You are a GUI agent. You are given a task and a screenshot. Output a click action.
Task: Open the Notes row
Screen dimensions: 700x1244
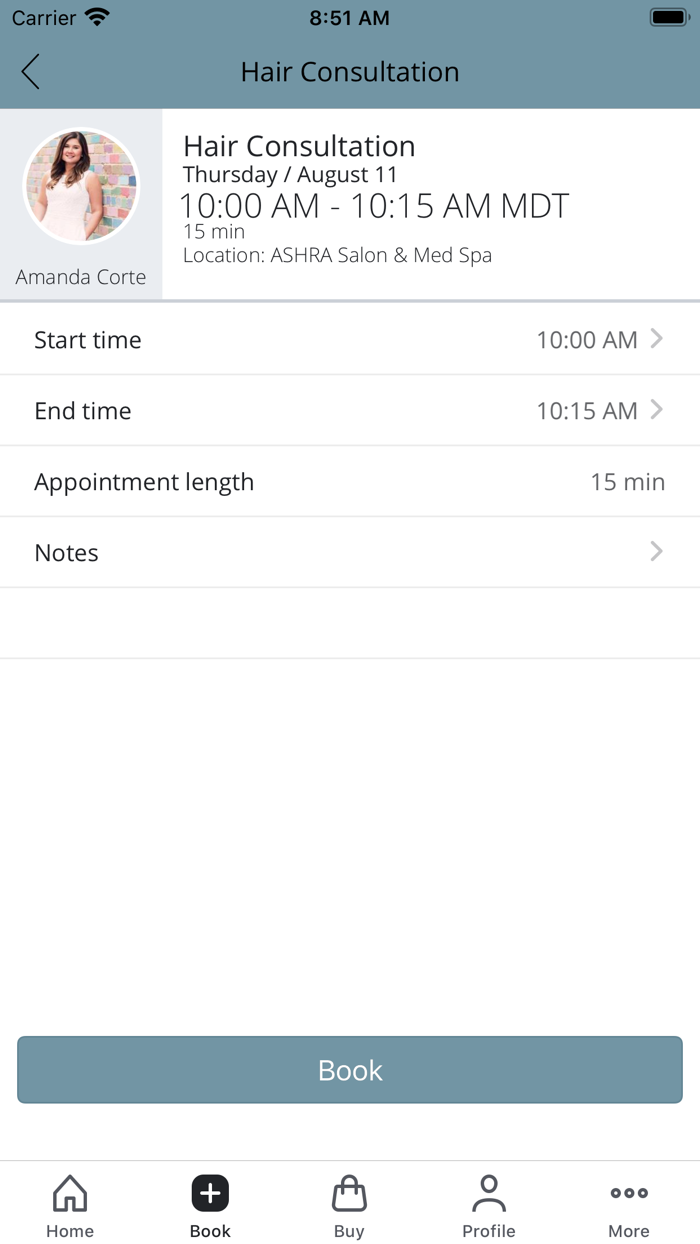(x=350, y=552)
